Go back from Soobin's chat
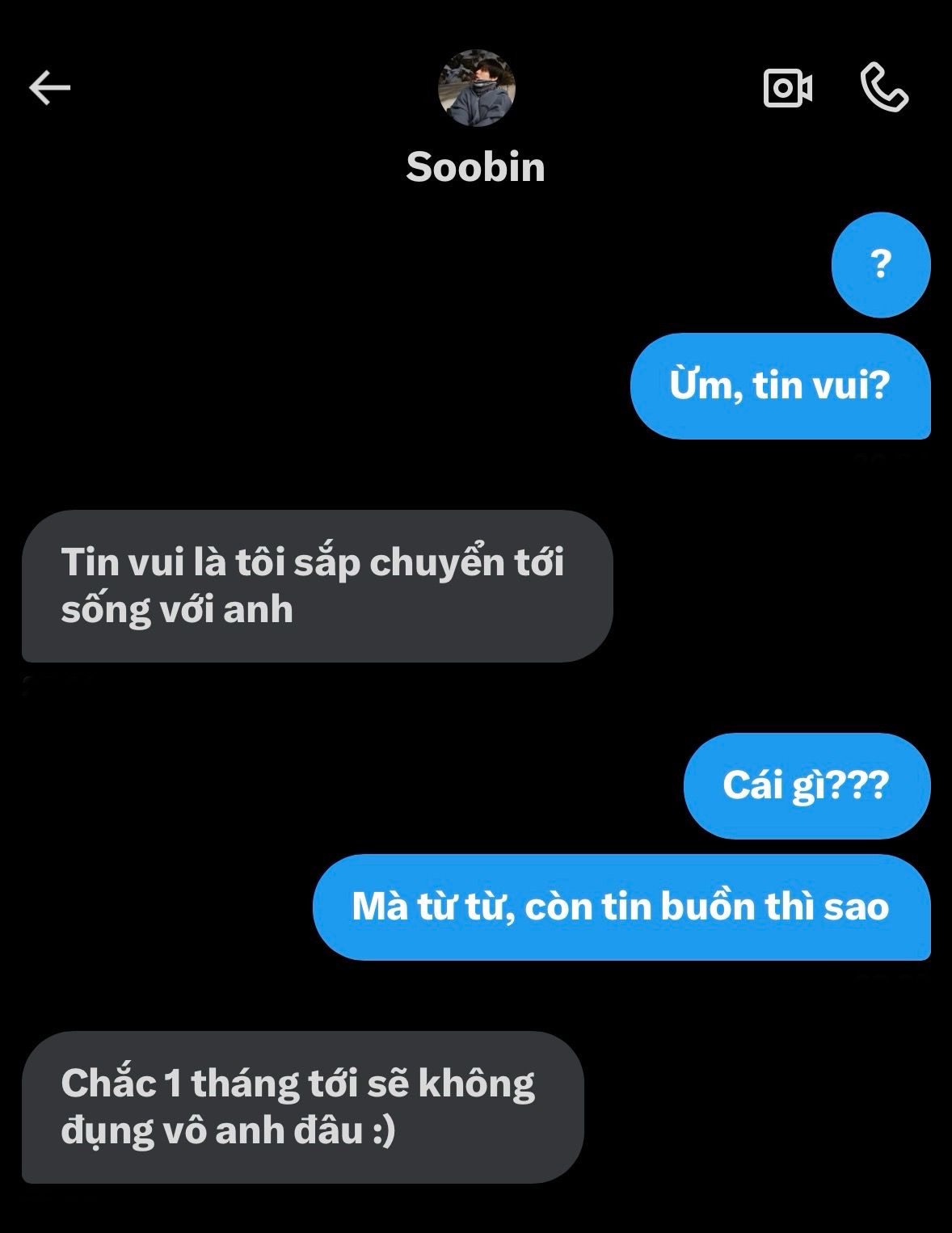This screenshot has width=952, height=1233. [x=50, y=87]
